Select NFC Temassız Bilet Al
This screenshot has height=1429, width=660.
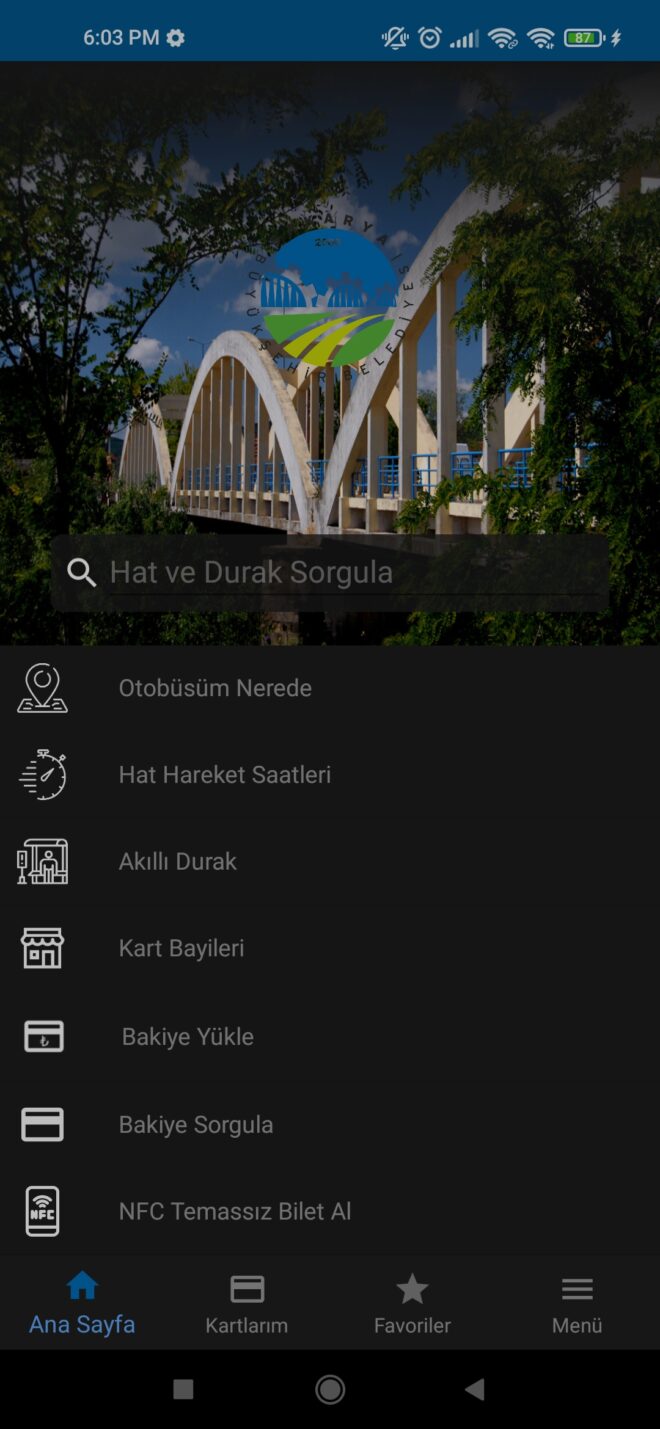235,1211
